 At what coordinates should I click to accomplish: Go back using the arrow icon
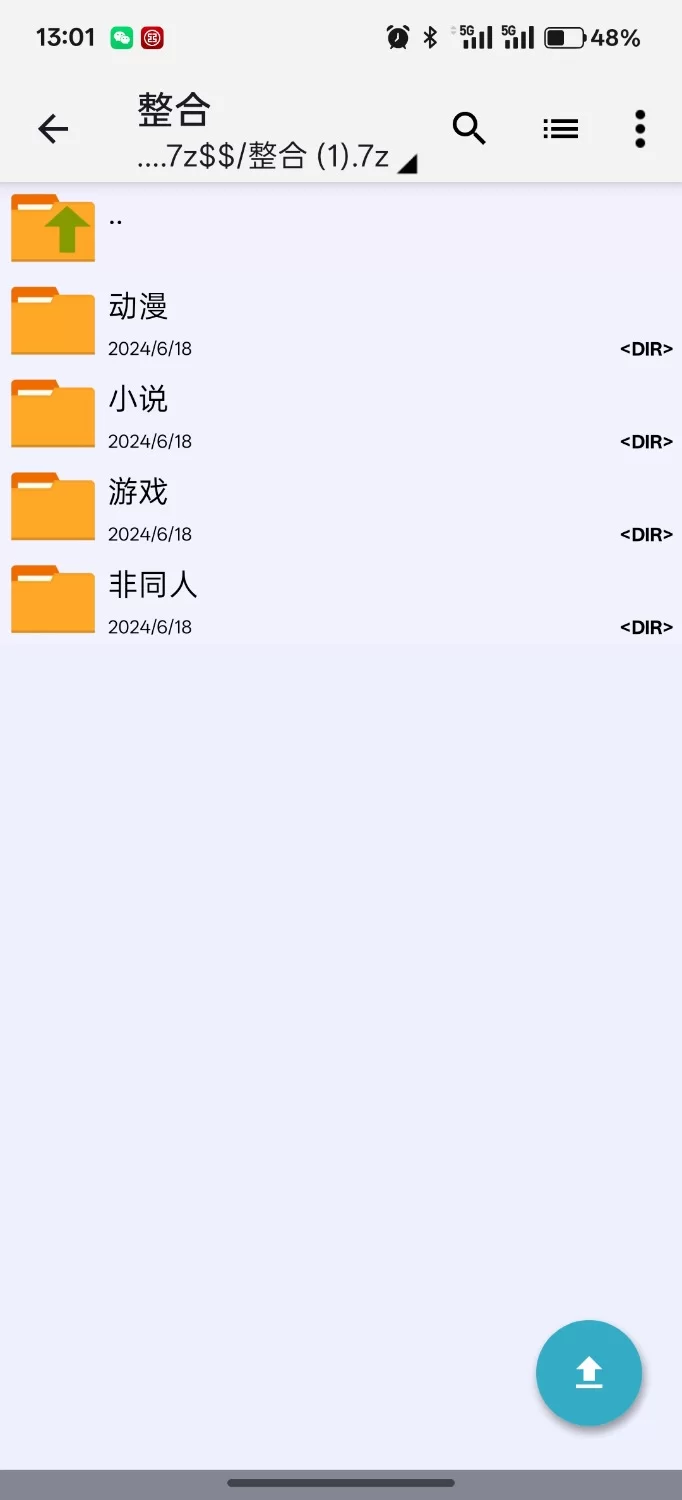pyautogui.click(x=53, y=129)
